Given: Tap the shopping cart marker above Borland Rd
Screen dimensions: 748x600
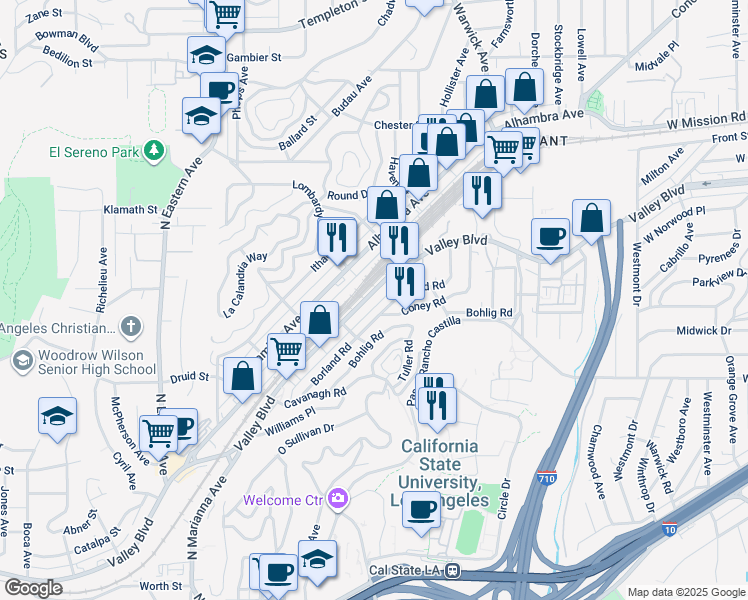Looking at the screenshot, I should [x=286, y=353].
